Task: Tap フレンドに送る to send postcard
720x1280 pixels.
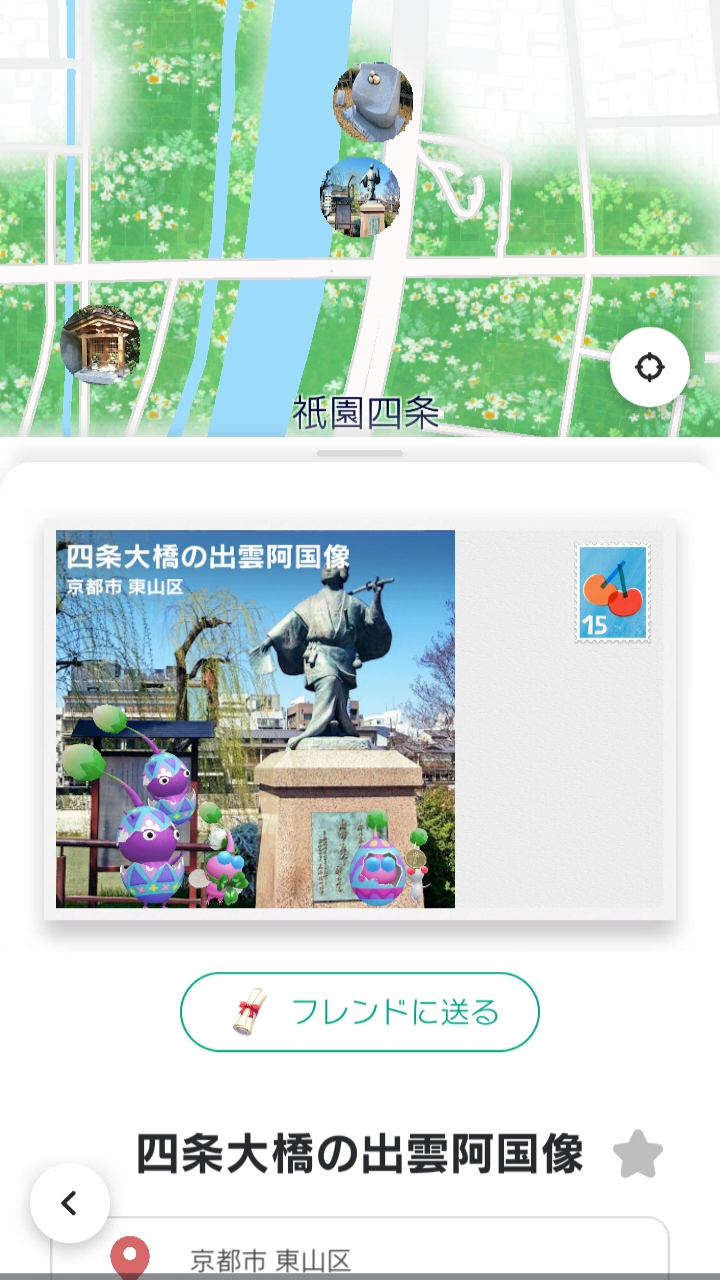Action: pyautogui.click(x=360, y=1012)
